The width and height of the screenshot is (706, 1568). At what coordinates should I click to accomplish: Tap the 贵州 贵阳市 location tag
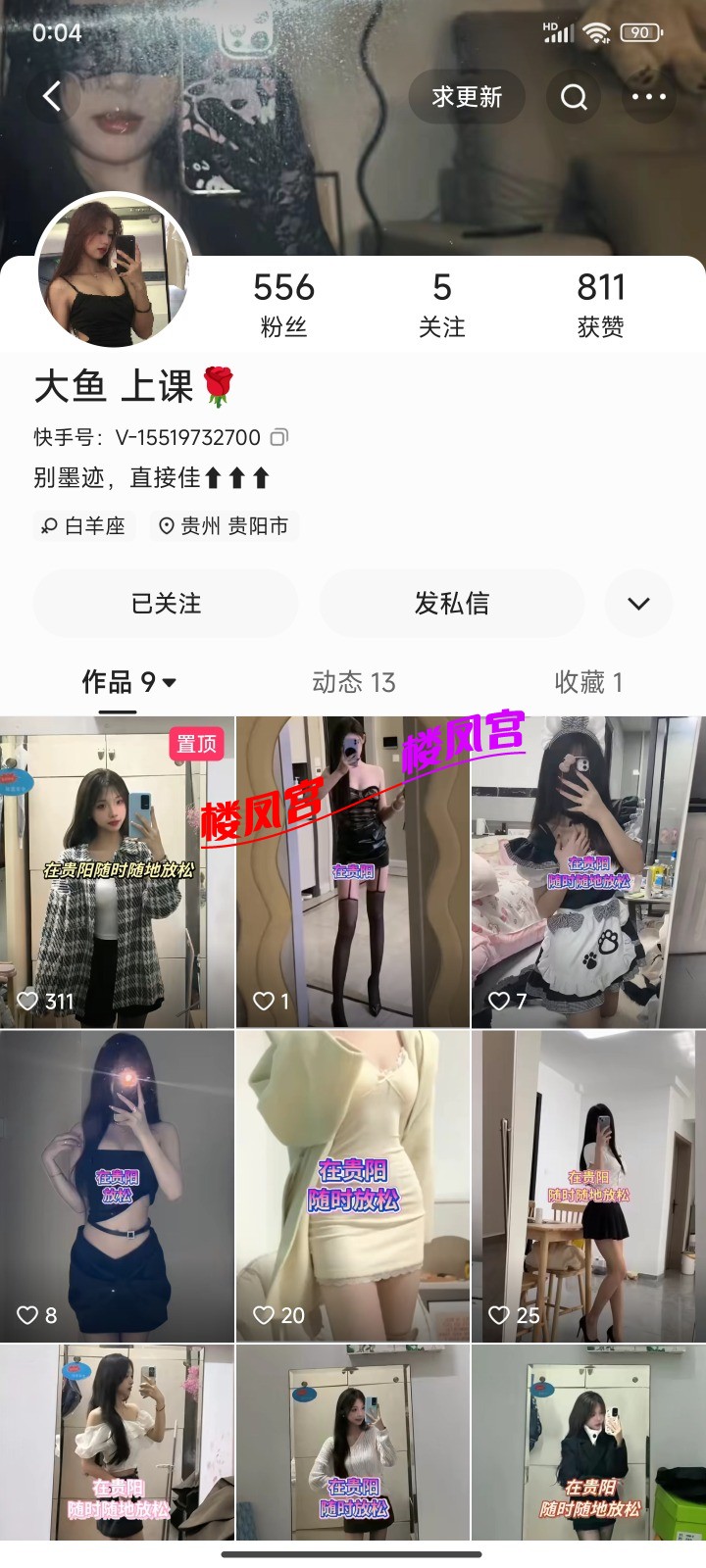[x=225, y=526]
